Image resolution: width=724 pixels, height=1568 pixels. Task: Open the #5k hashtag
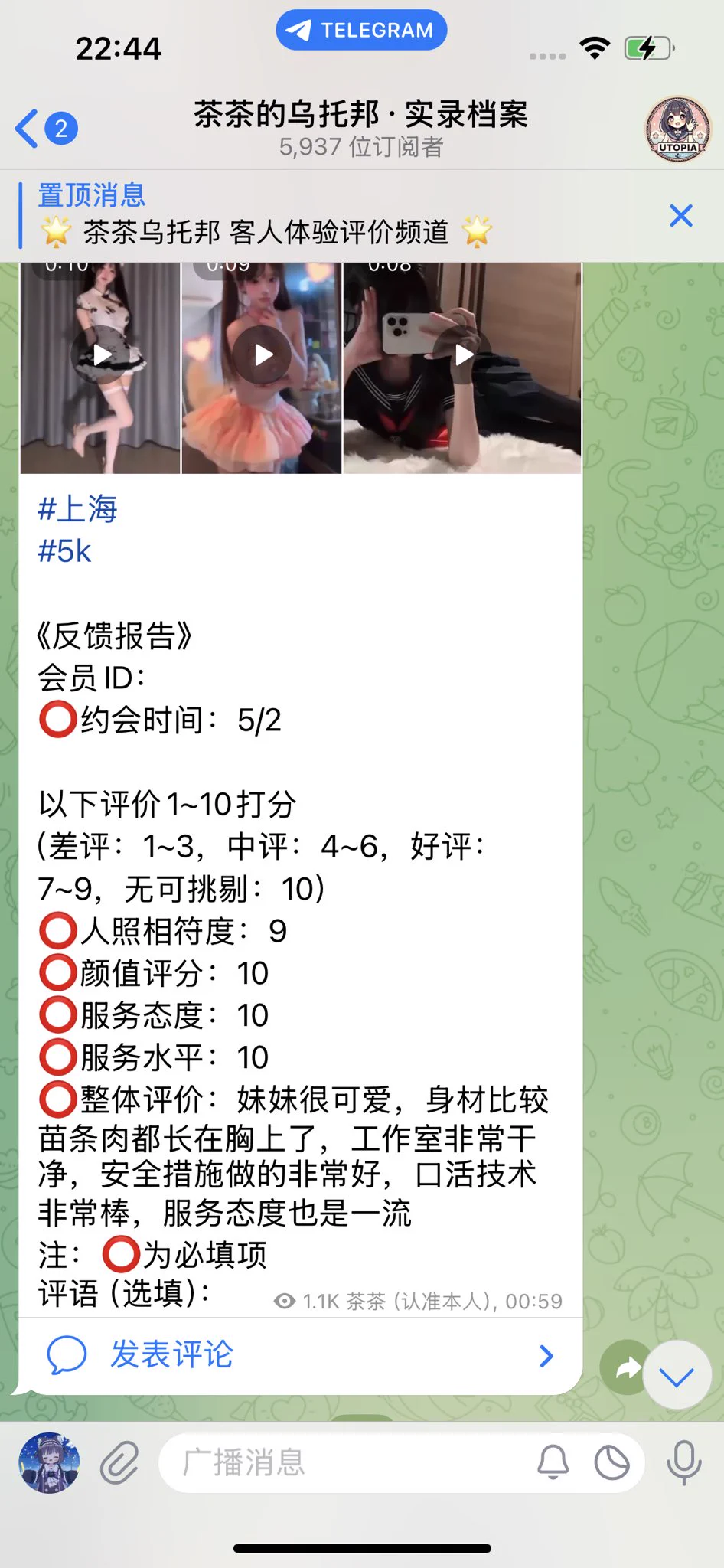tap(64, 551)
